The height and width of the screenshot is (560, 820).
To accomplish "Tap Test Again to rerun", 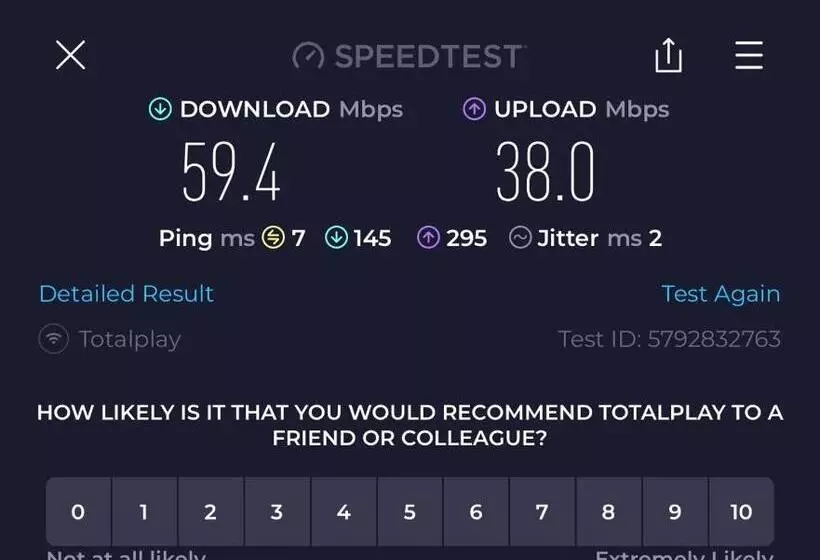I will (x=720, y=294).
